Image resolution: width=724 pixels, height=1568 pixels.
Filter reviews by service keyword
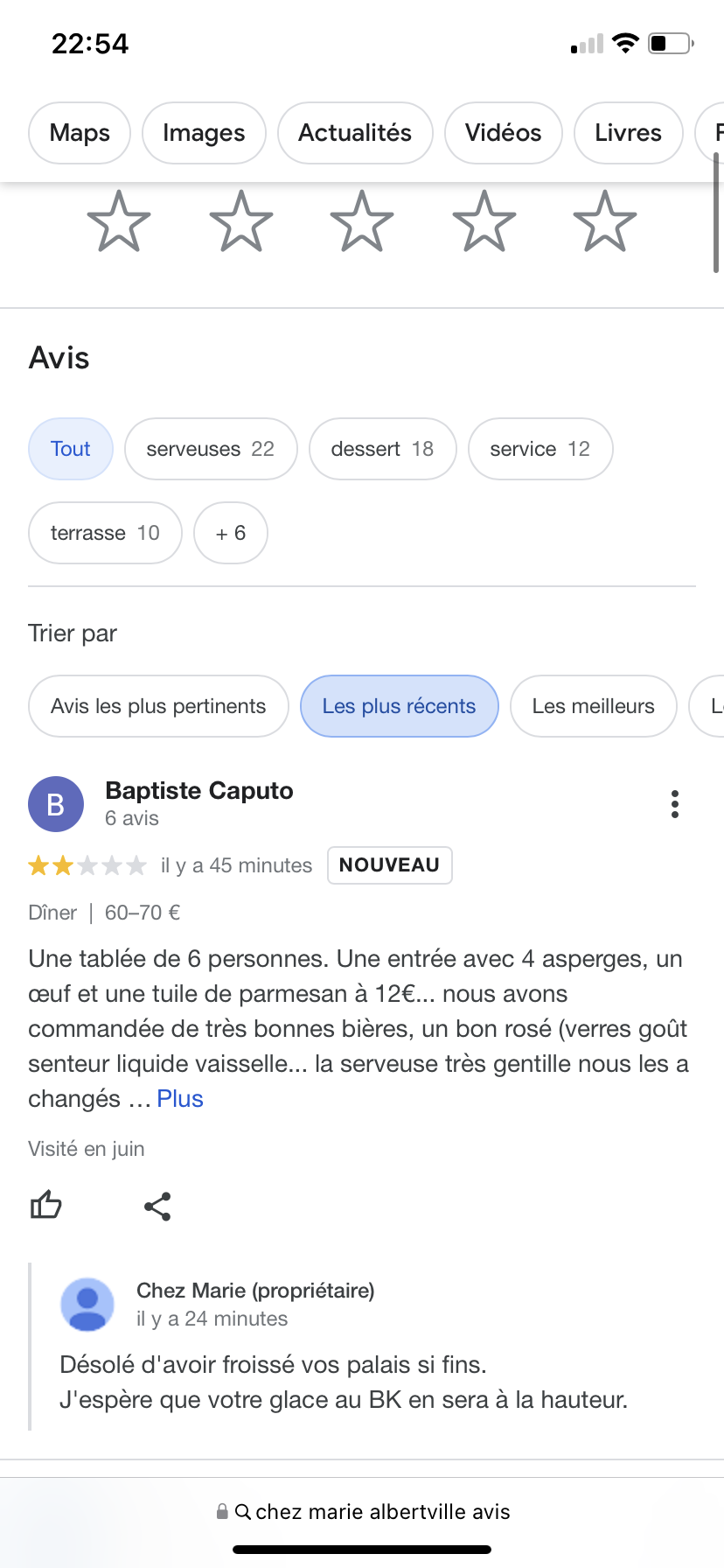pos(540,449)
